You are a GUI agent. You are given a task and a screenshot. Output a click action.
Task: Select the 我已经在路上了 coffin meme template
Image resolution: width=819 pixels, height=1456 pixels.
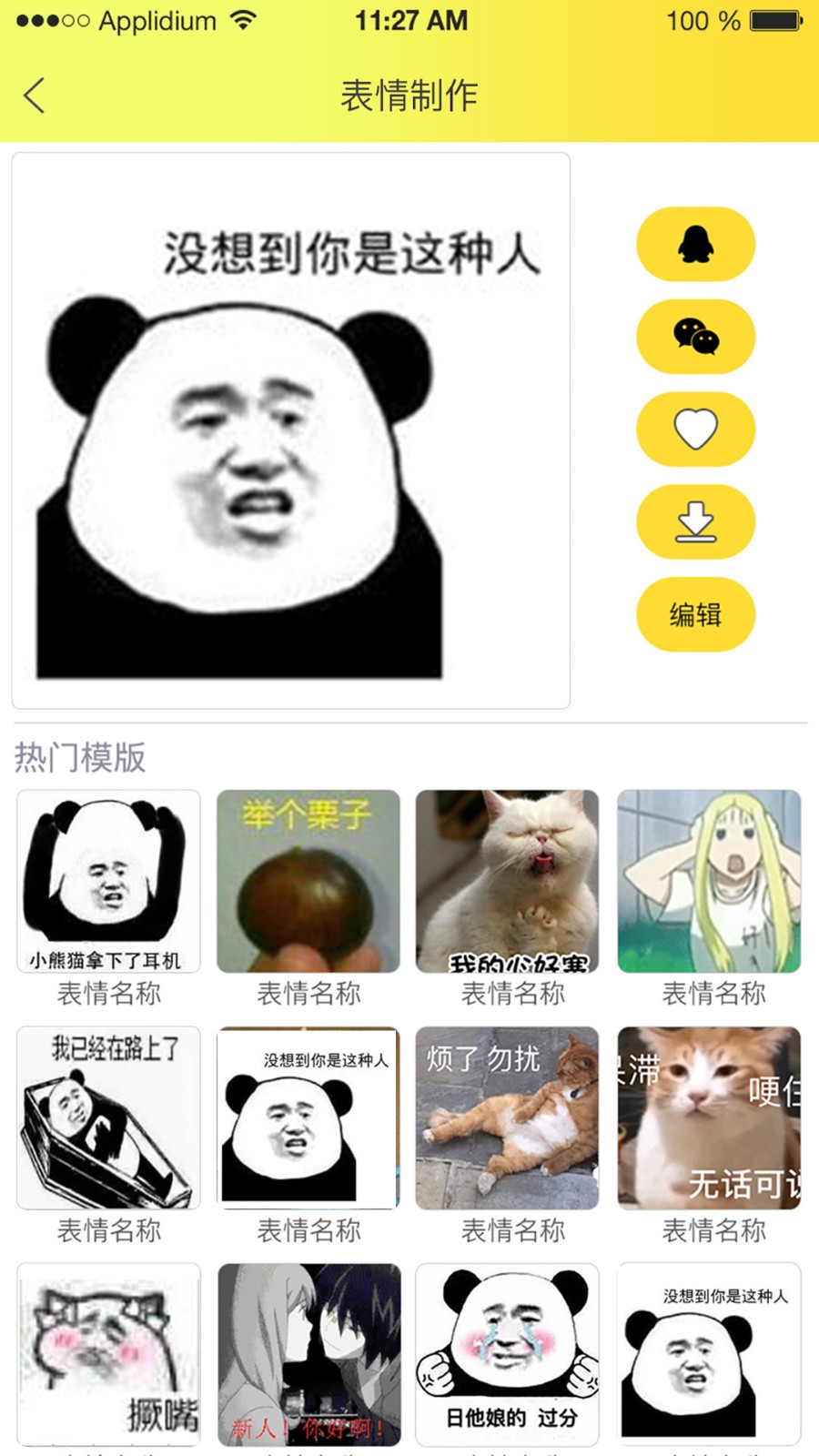coord(107,1117)
